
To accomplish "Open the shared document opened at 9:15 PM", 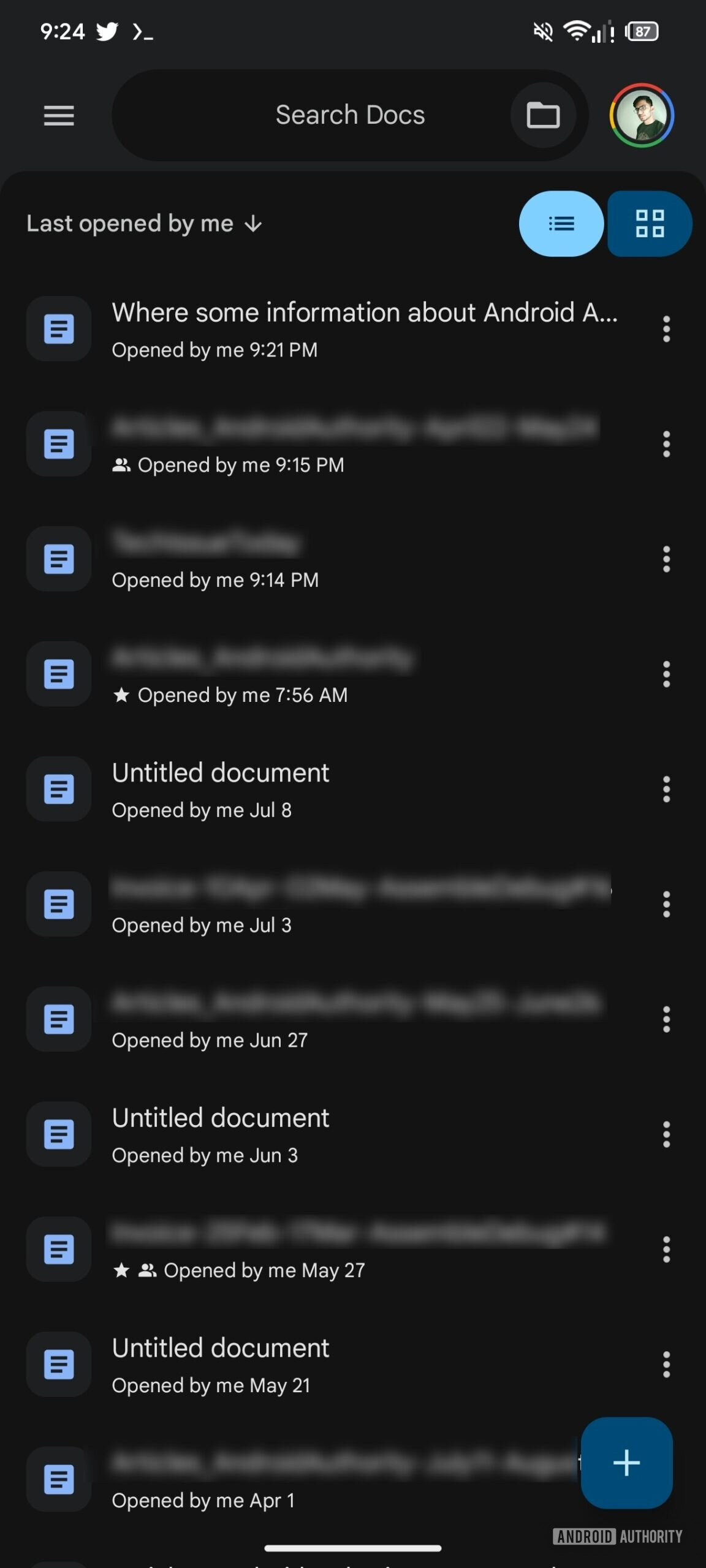I will tap(353, 444).
